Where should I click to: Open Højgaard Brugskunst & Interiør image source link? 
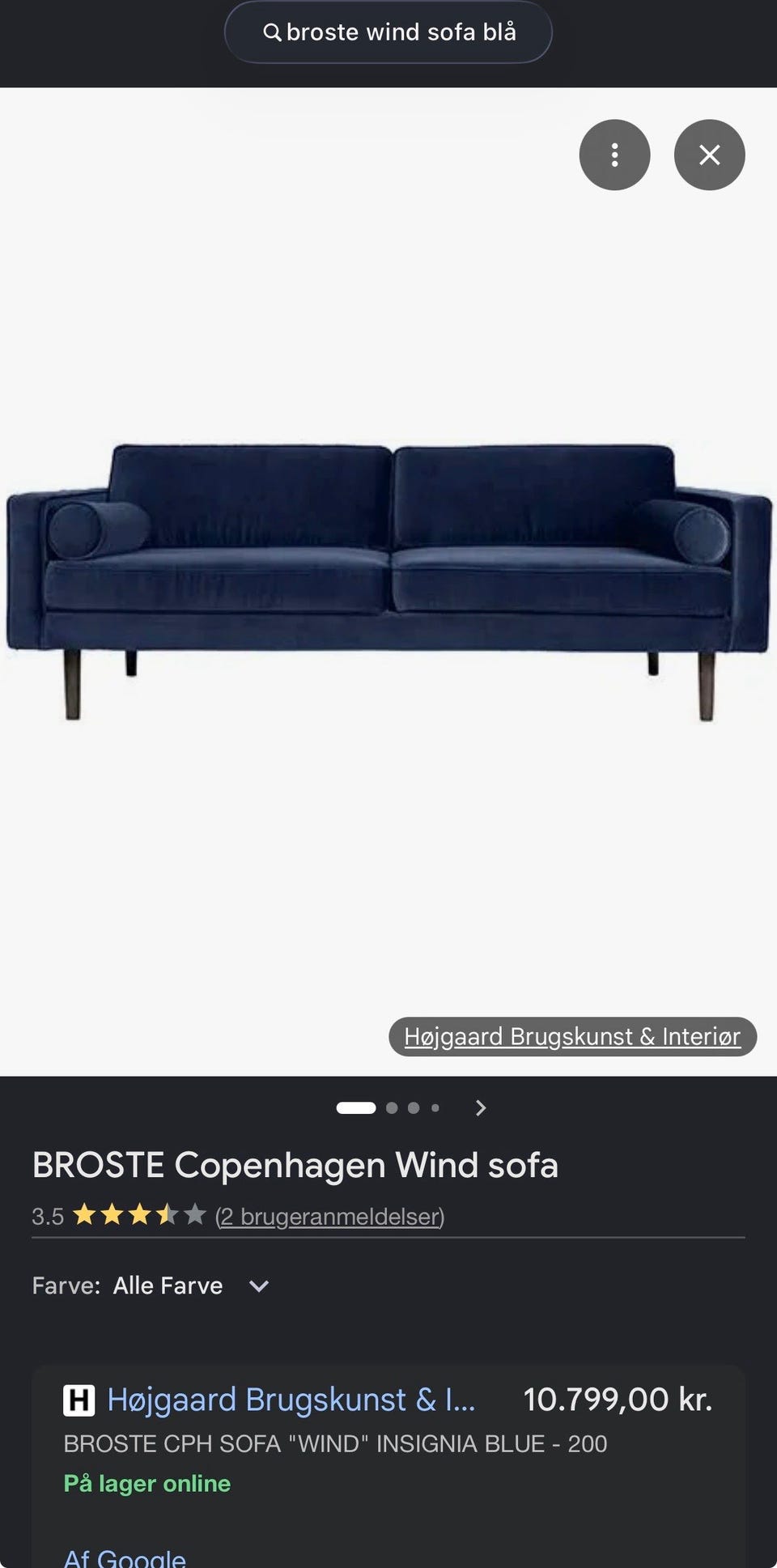[572, 1036]
